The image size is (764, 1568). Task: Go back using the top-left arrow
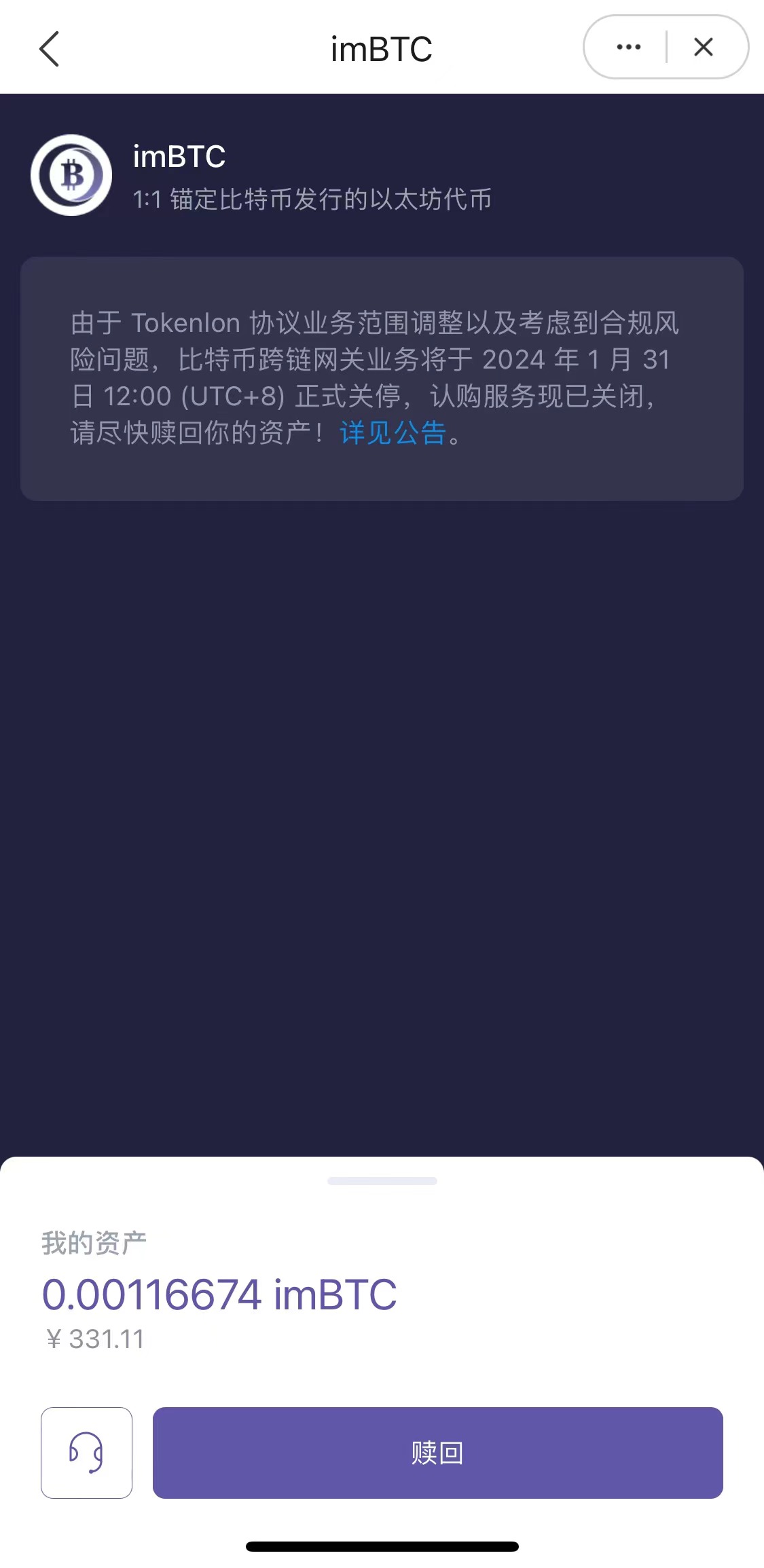(x=50, y=49)
